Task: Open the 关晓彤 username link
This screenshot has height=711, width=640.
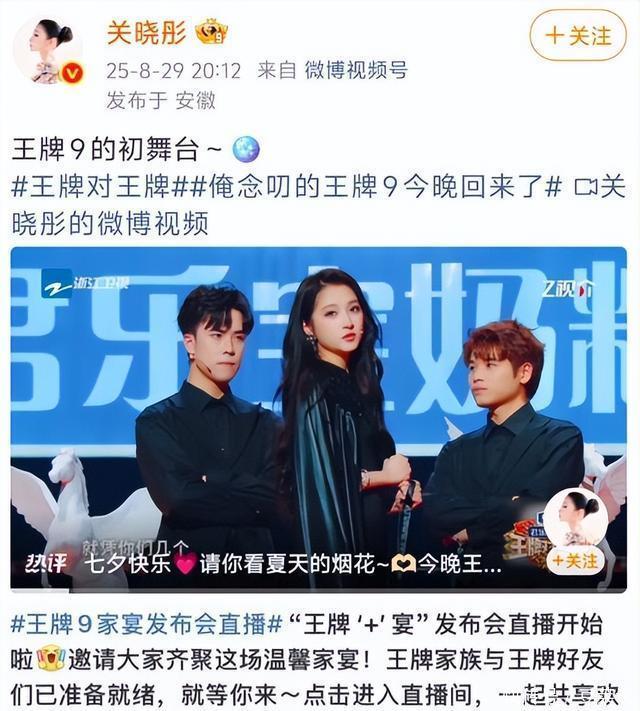Action: click(x=146, y=32)
